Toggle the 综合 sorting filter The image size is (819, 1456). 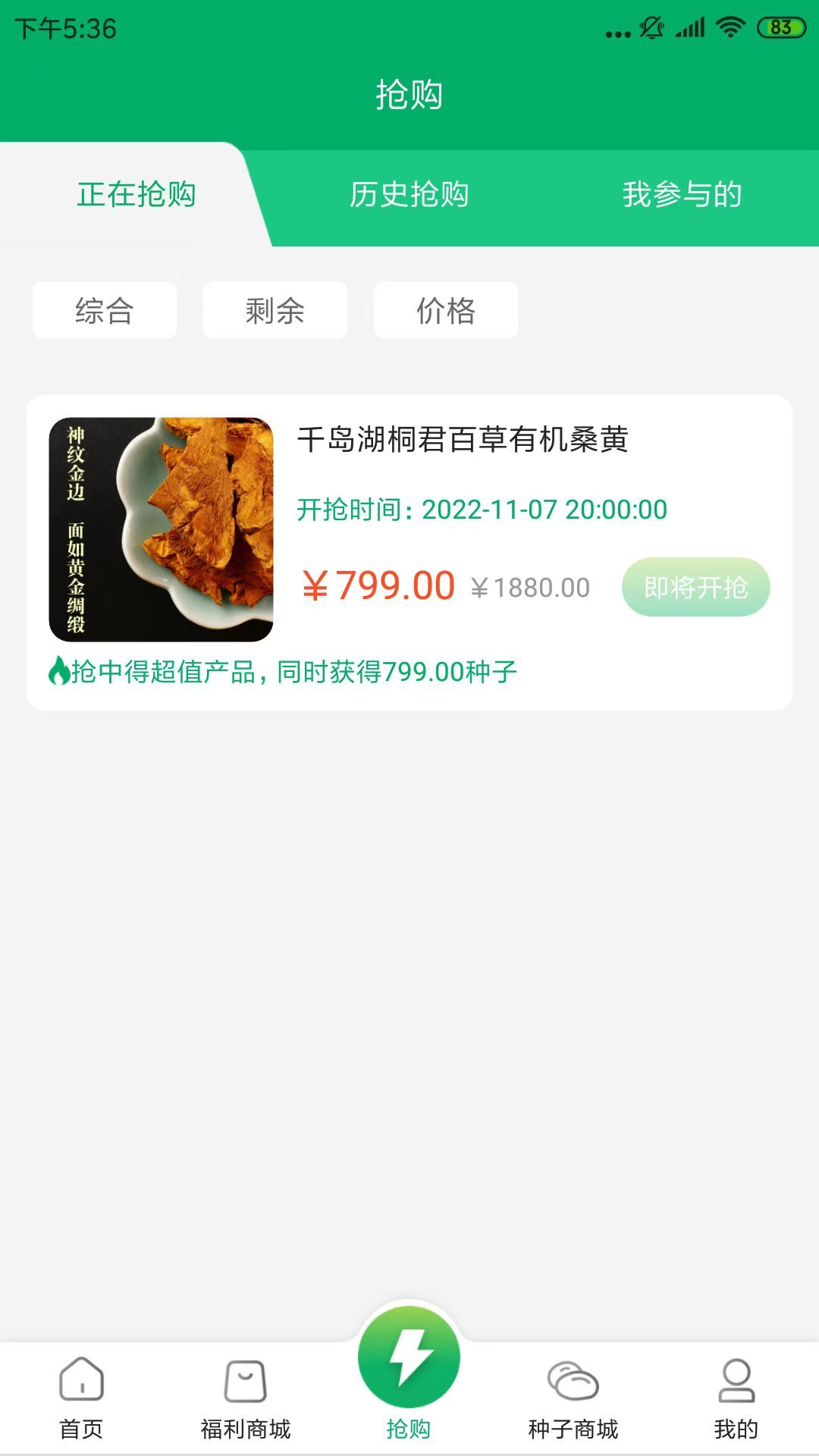(x=103, y=309)
